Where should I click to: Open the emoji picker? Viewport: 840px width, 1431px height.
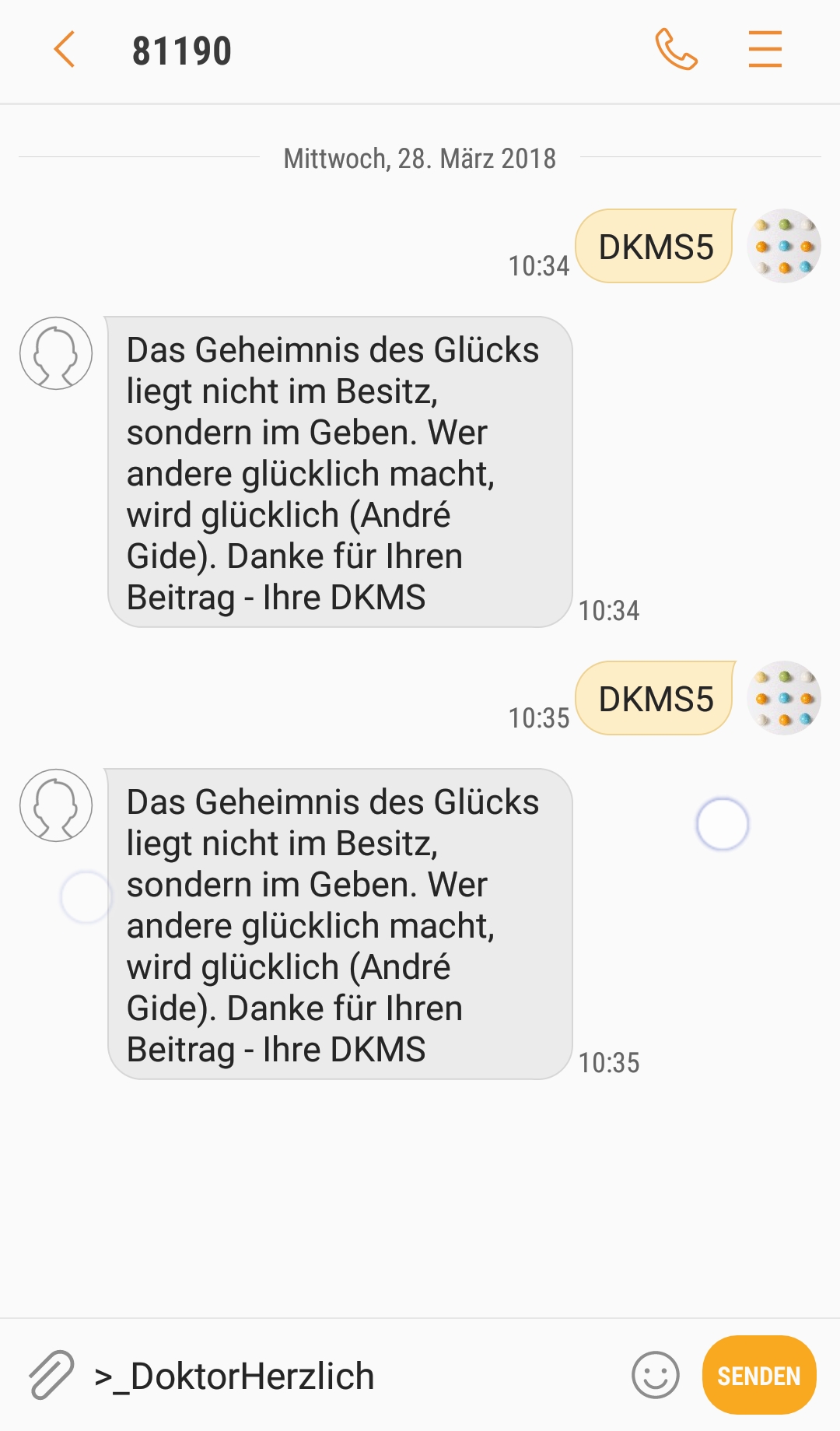655,1375
